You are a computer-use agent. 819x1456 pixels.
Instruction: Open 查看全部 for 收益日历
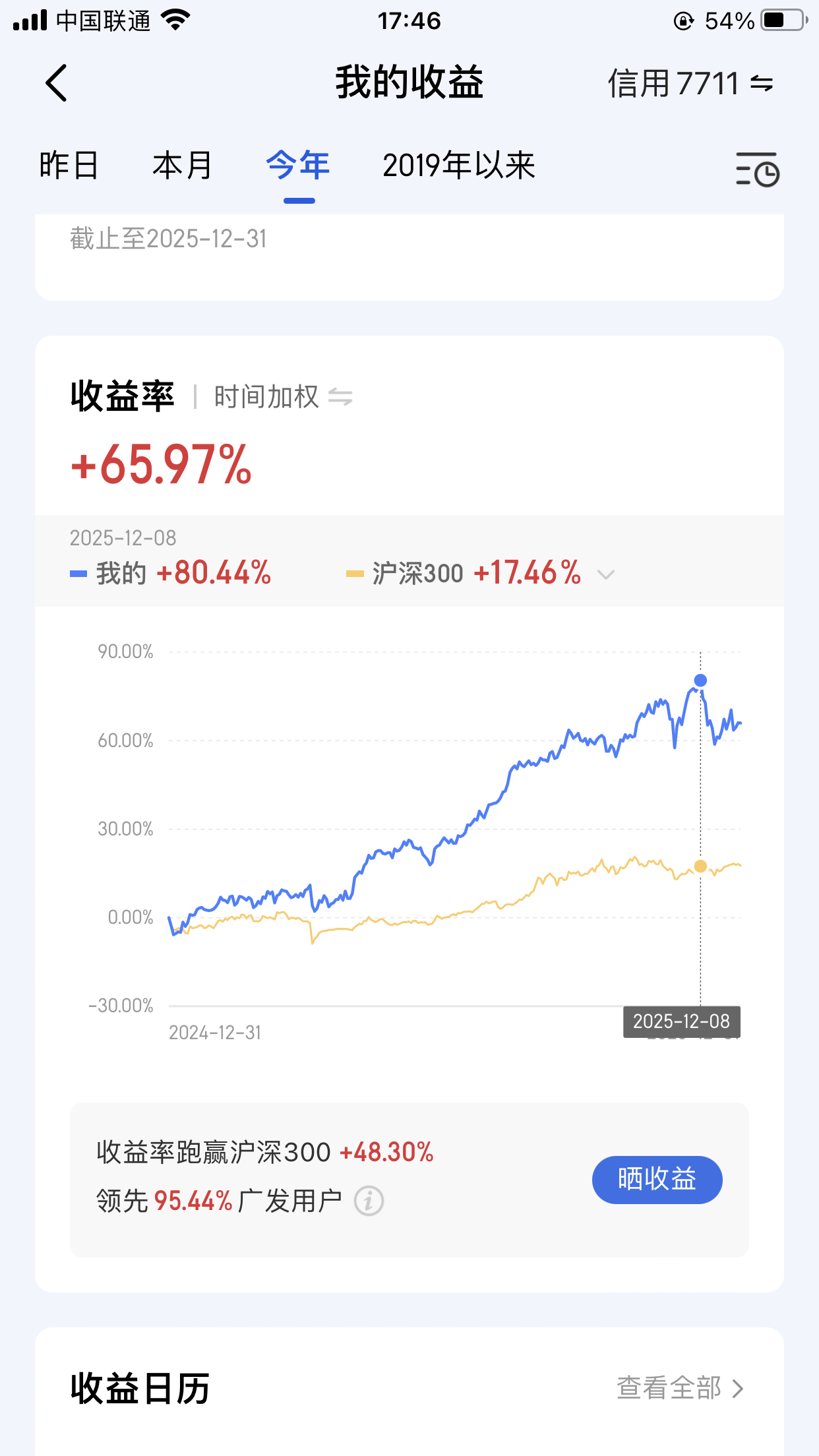[680, 1388]
